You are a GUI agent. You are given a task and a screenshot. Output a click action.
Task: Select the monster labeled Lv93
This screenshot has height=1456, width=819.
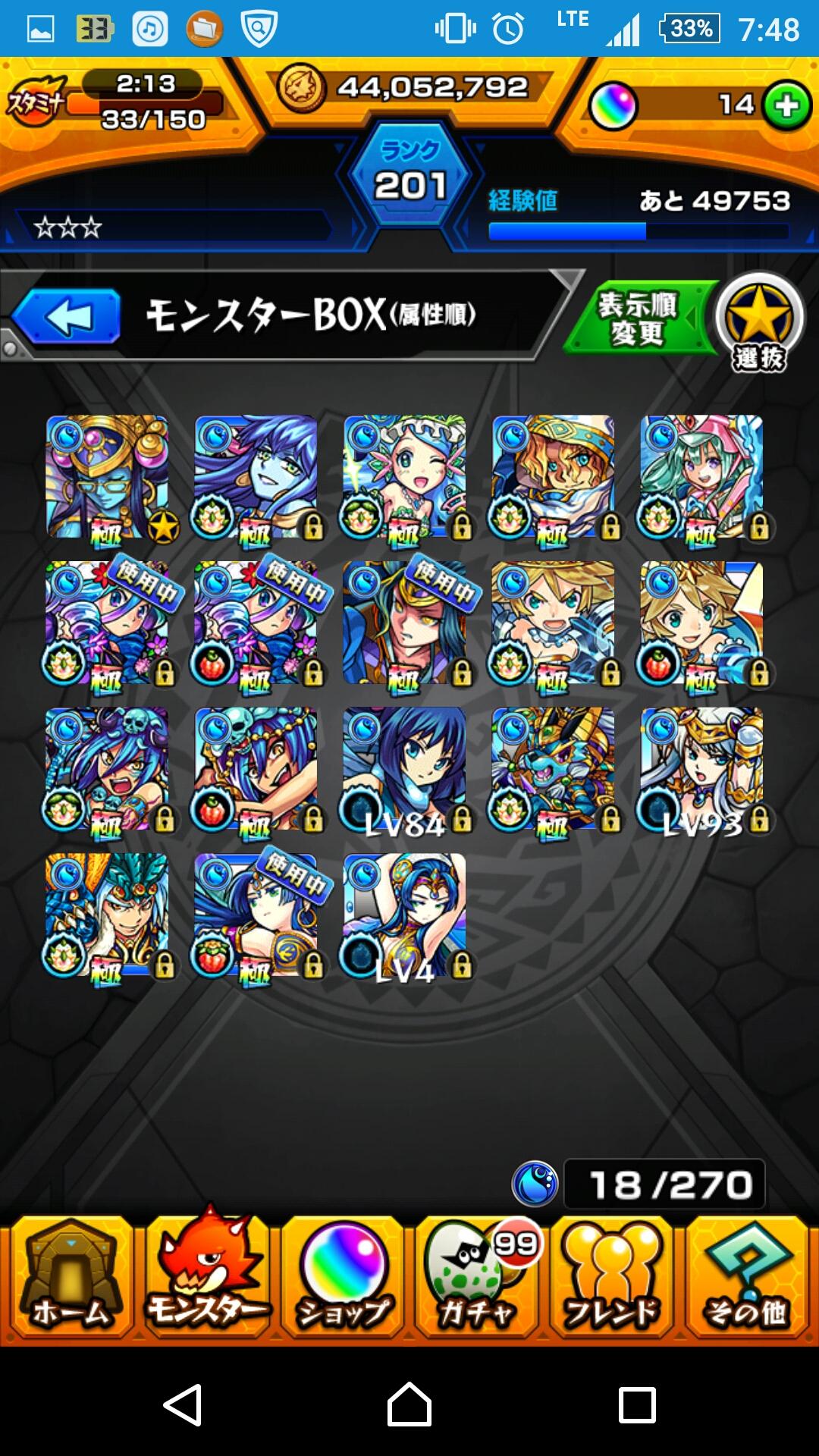click(701, 770)
